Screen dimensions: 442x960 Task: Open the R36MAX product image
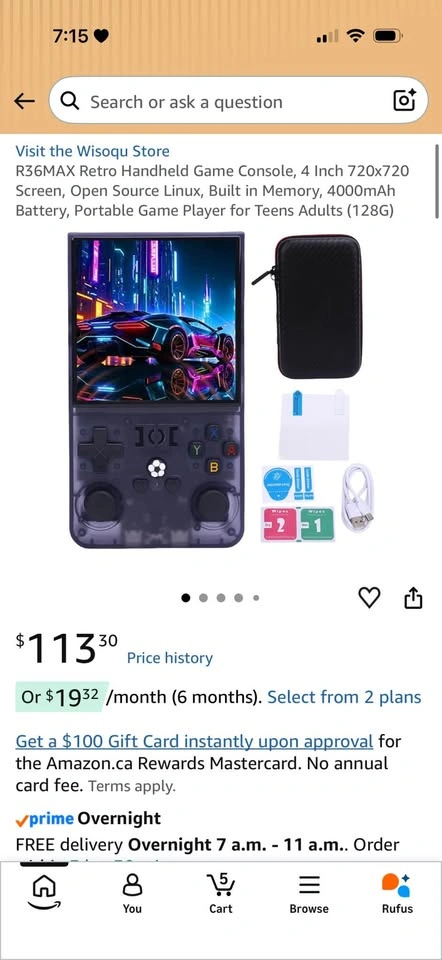[221, 390]
